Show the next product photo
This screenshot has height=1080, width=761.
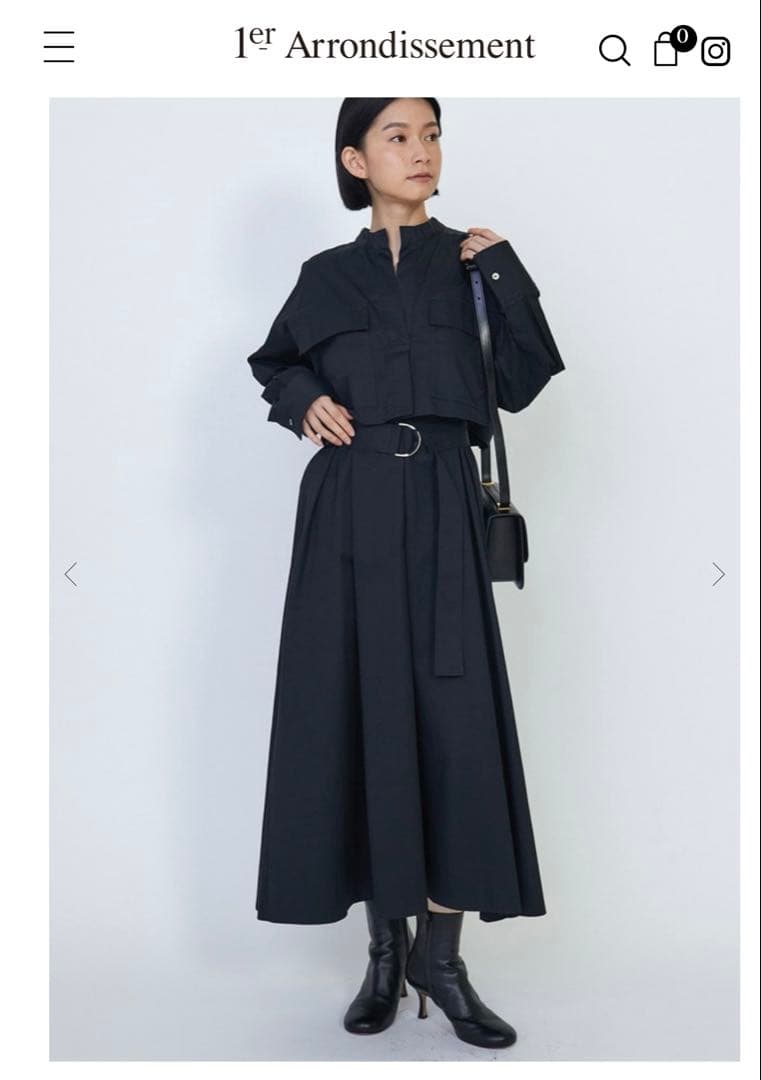coord(718,574)
